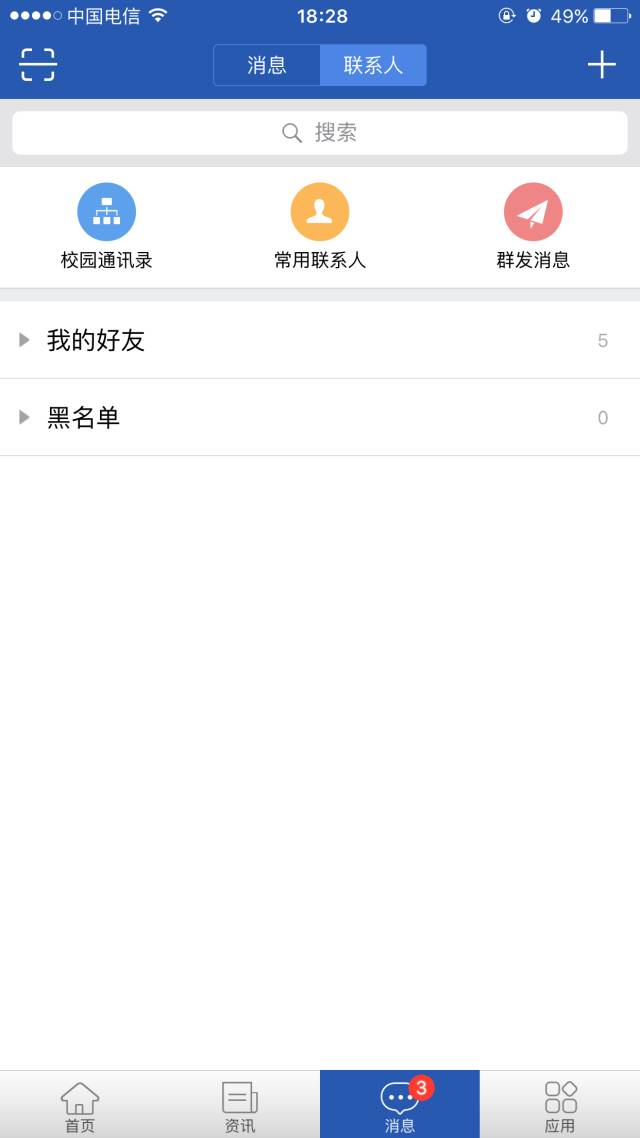This screenshot has height=1138, width=640.
Task: Switch to the 资讯 bottom tab
Action: (240, 1105)
